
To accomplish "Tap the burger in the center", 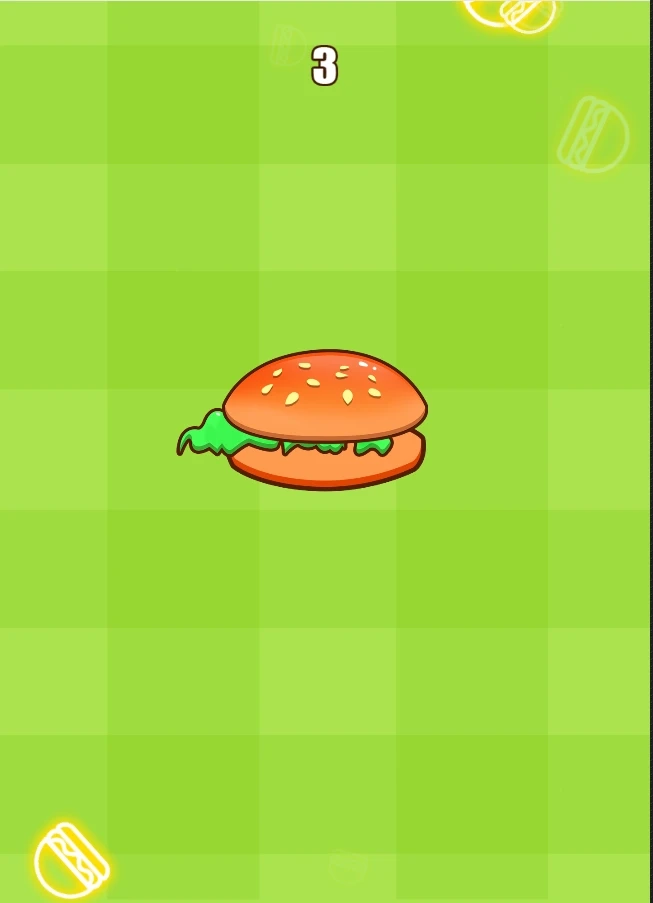I will [x=320, y=420].
